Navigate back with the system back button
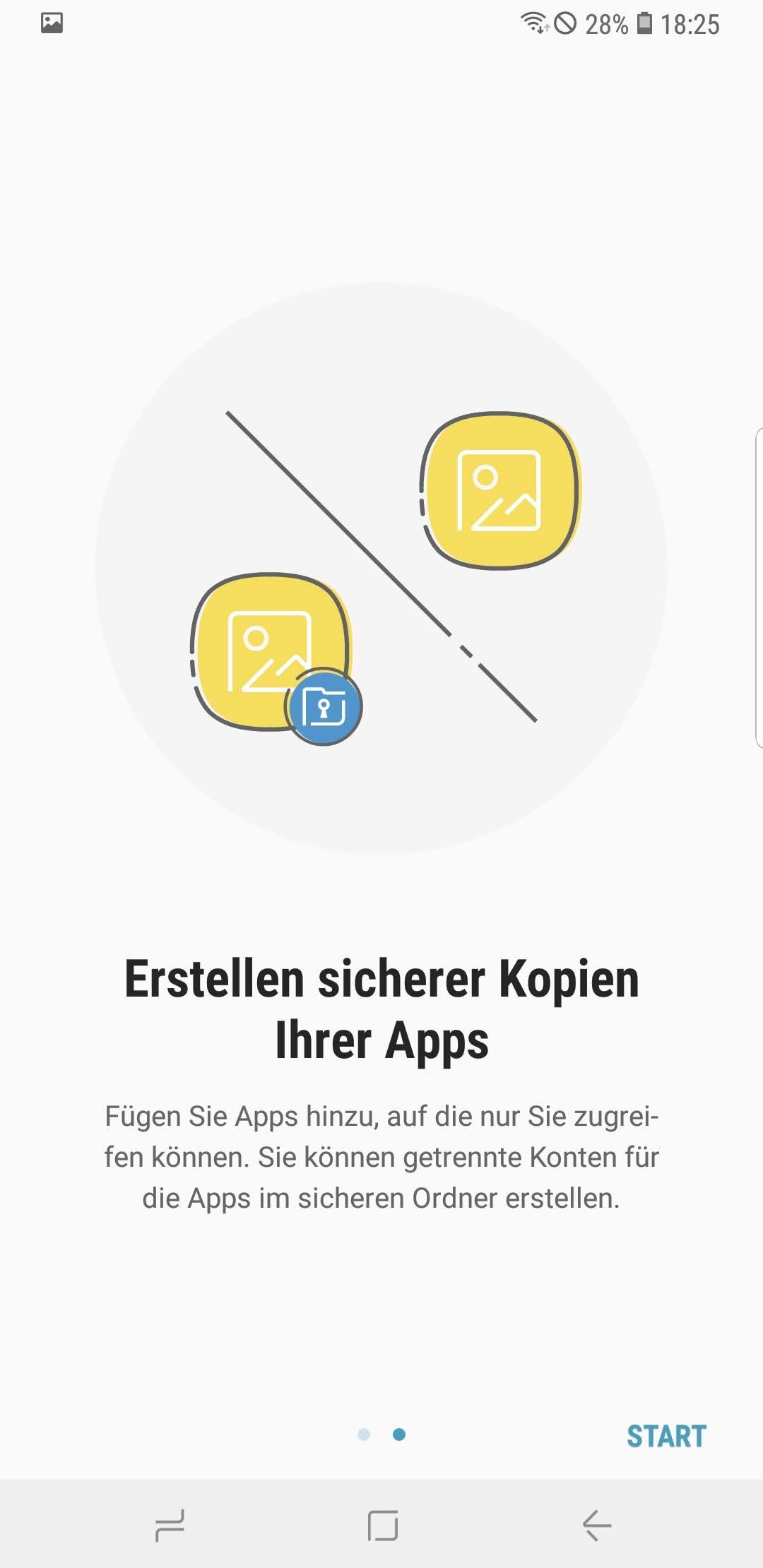Screen dimensions: 763x1568 [596, 1526]
